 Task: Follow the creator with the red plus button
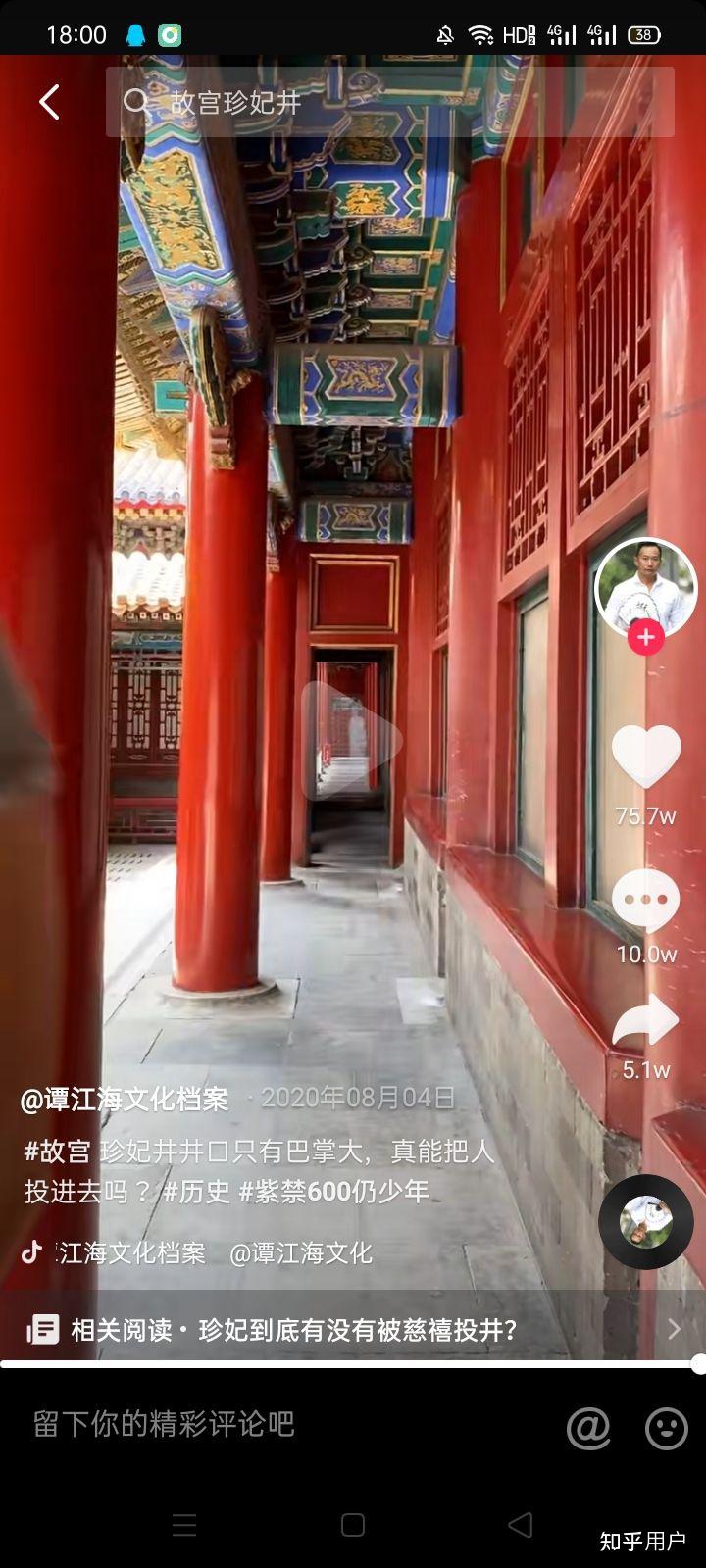645,639
